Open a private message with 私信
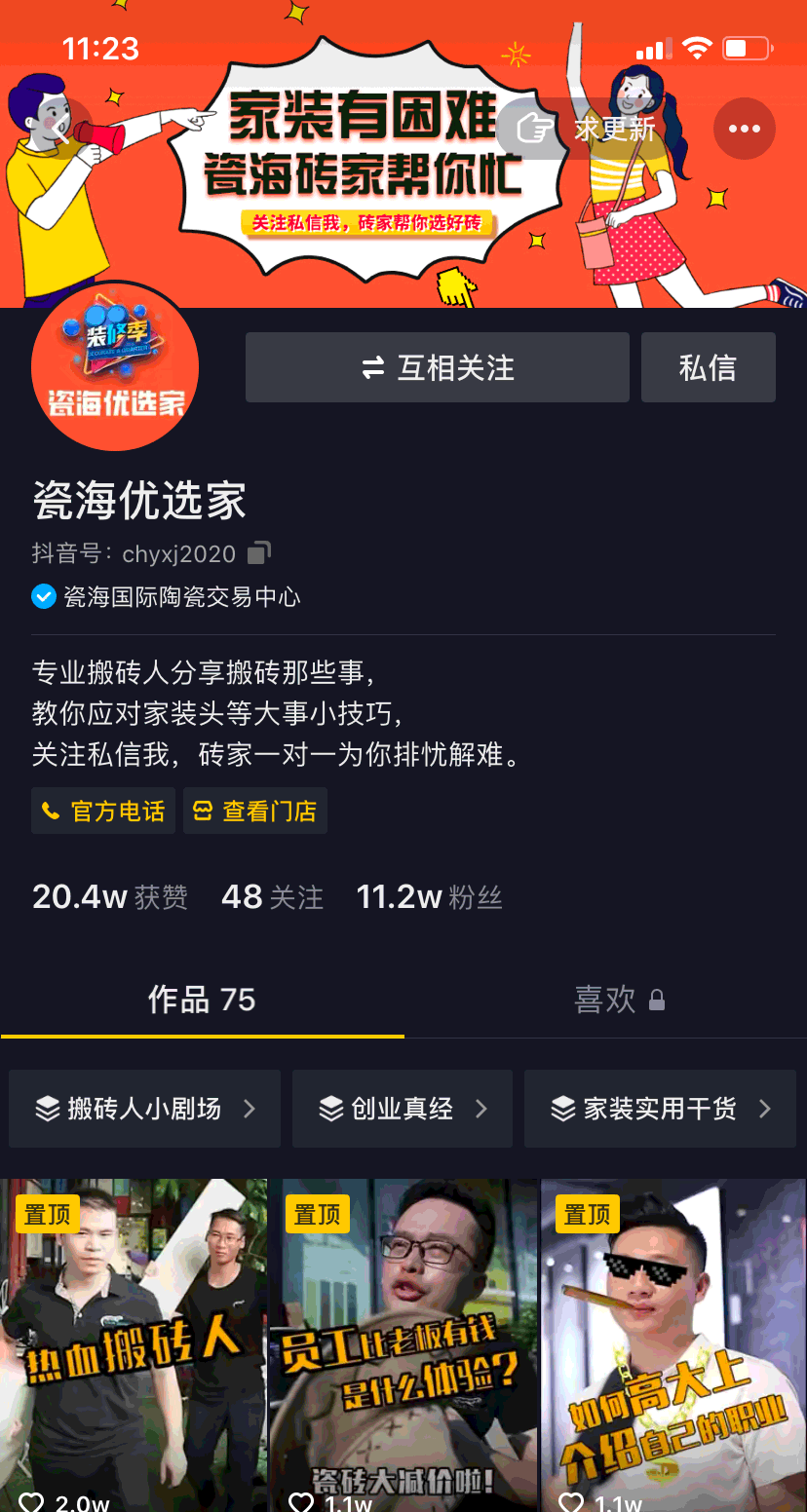Image resolution: width=807 pixels, height=1512 pixels. pos(708,367)
